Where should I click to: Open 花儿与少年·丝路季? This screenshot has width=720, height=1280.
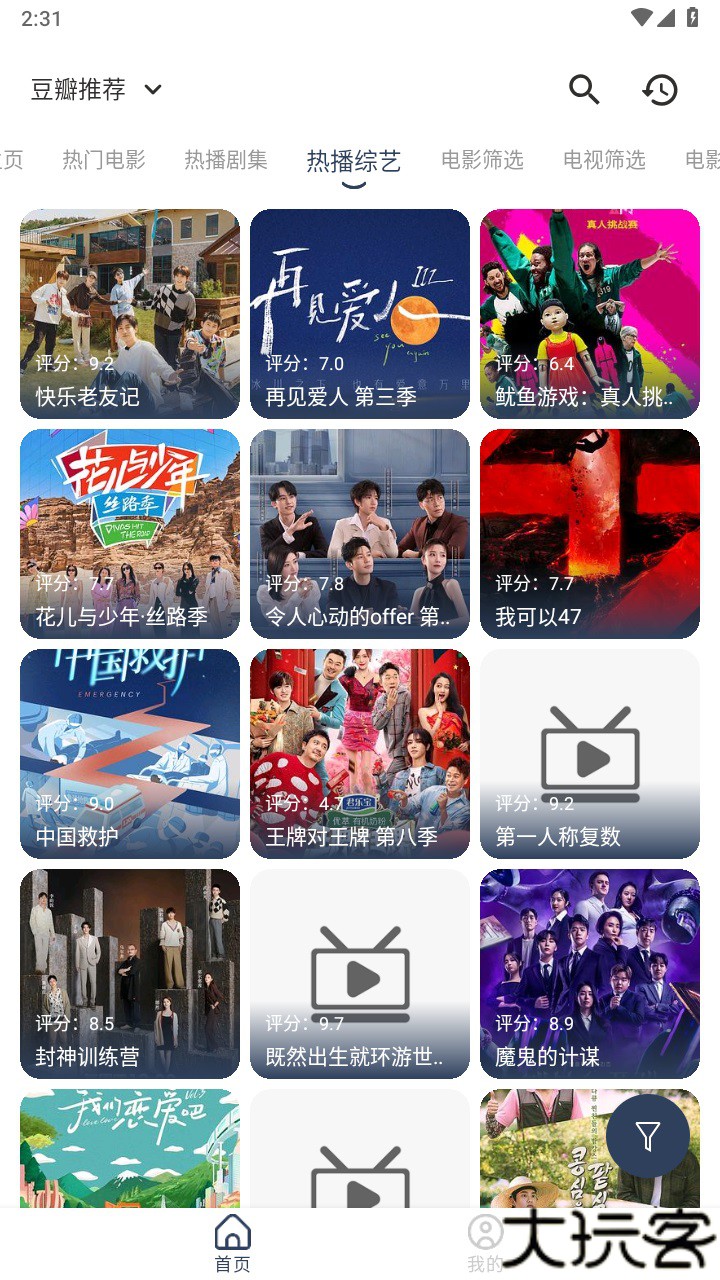tap(130, 533)
